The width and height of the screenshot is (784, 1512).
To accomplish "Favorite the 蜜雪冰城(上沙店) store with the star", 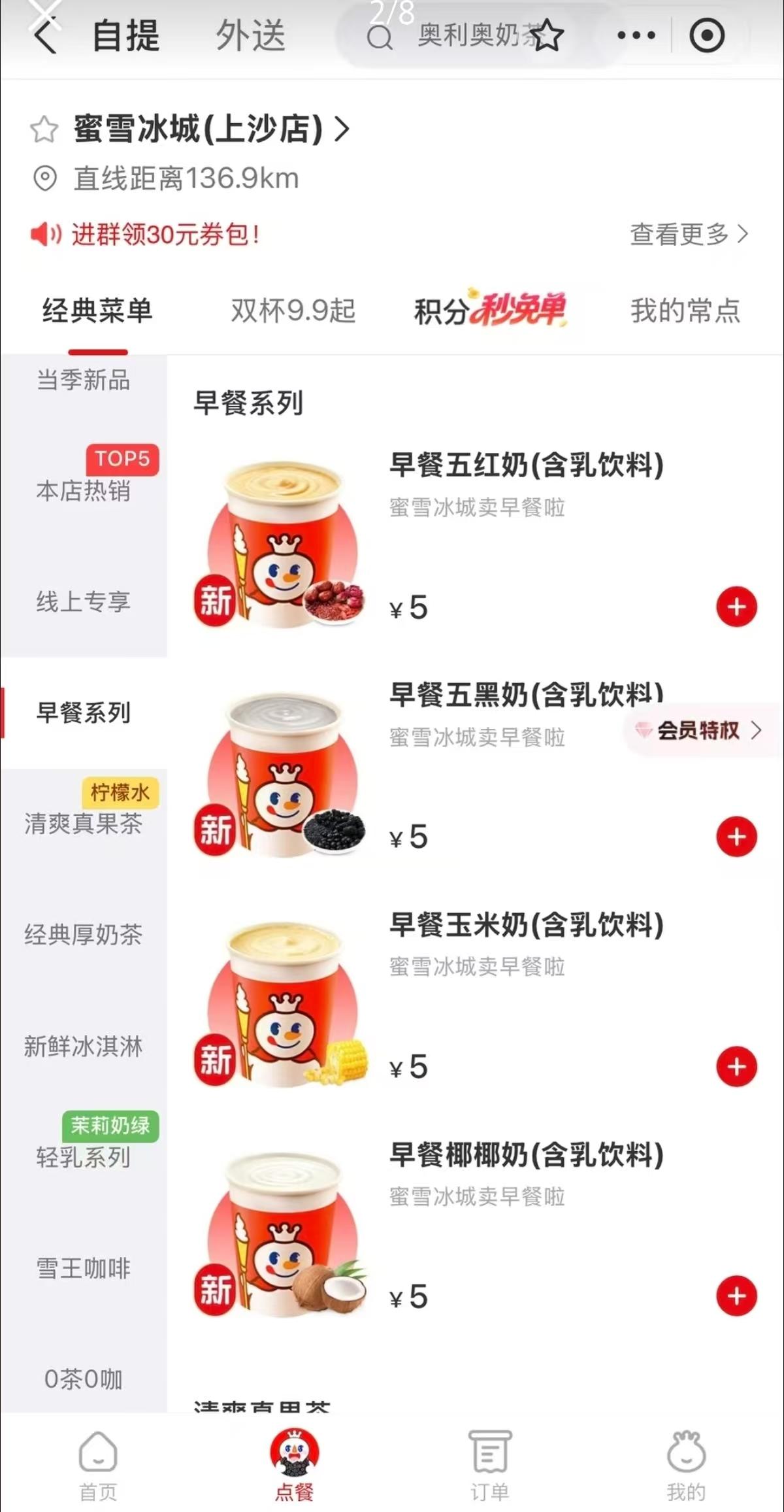I will coord(44,129).
